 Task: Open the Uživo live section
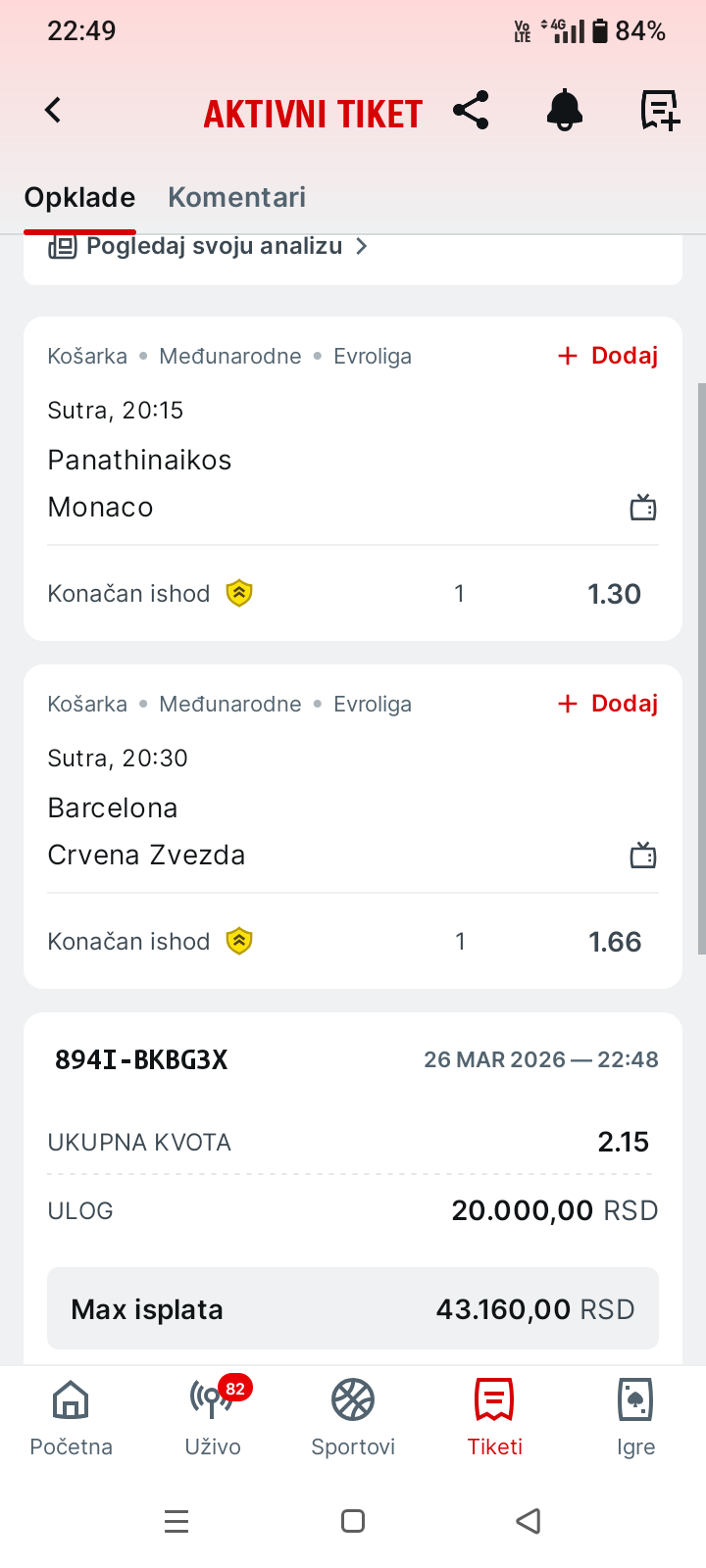[213, 1417]
